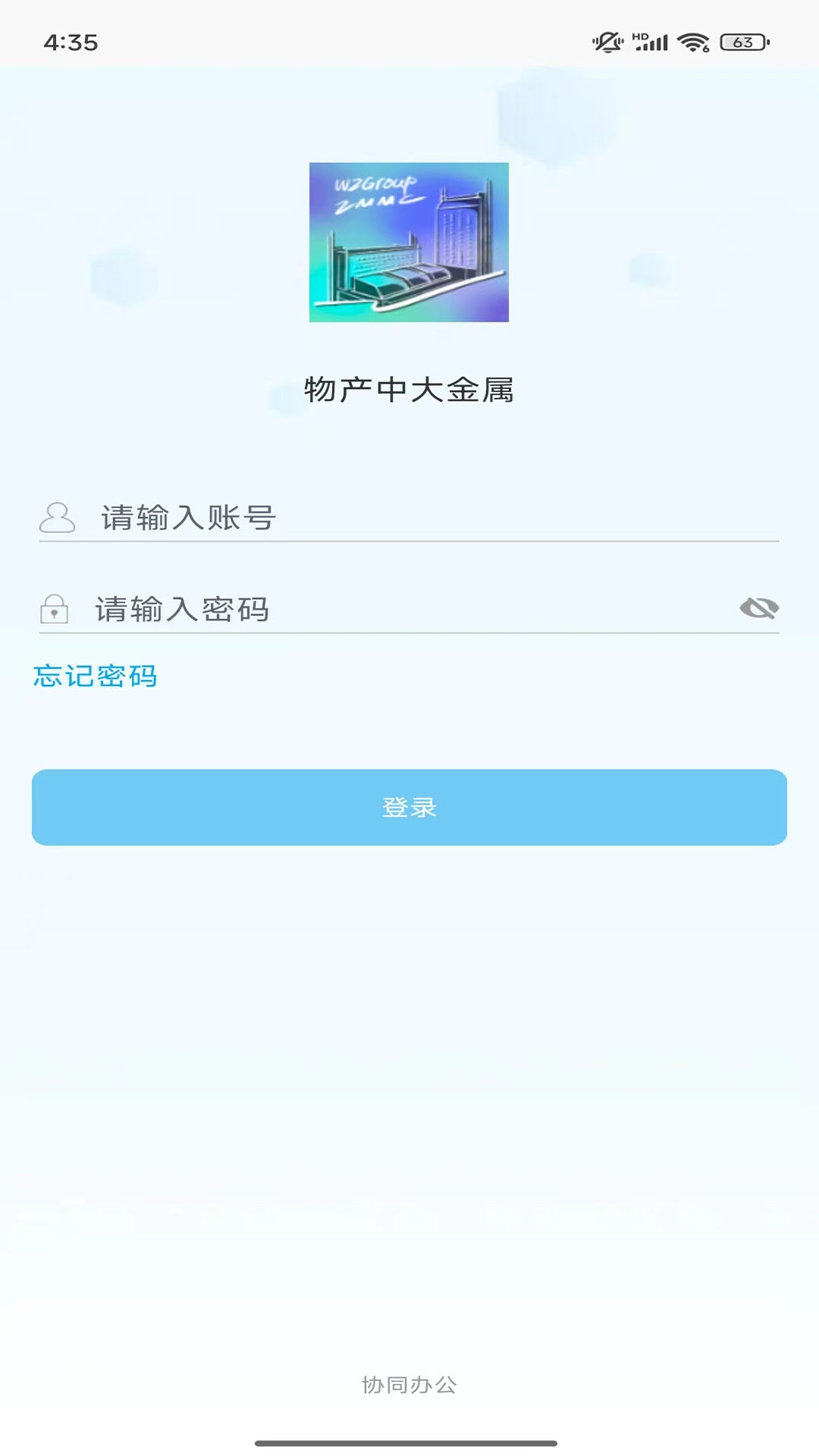Click the Wi-Fi icon in status bar
This screenshot has height=1456, width=819.
[692, 43]
